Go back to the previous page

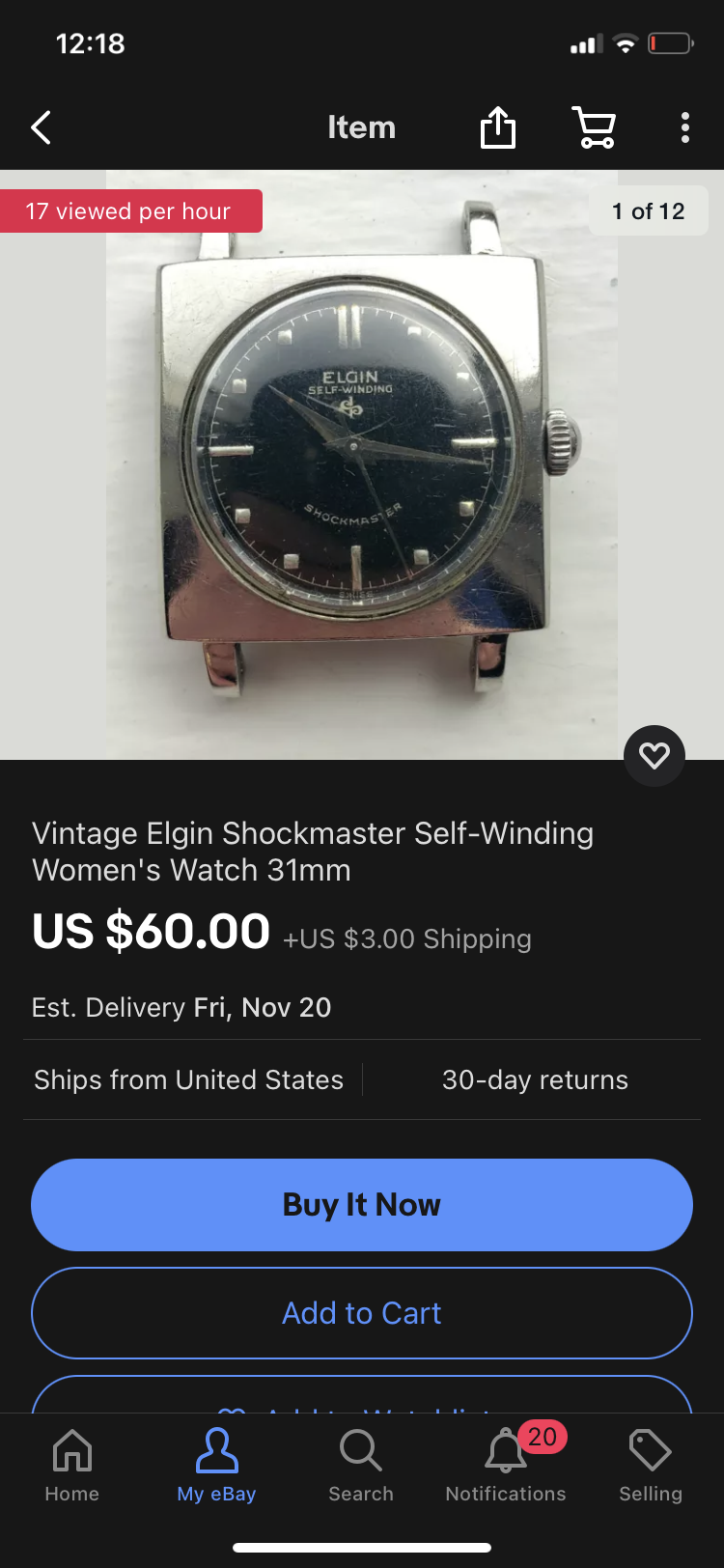[x=41, y=127]
